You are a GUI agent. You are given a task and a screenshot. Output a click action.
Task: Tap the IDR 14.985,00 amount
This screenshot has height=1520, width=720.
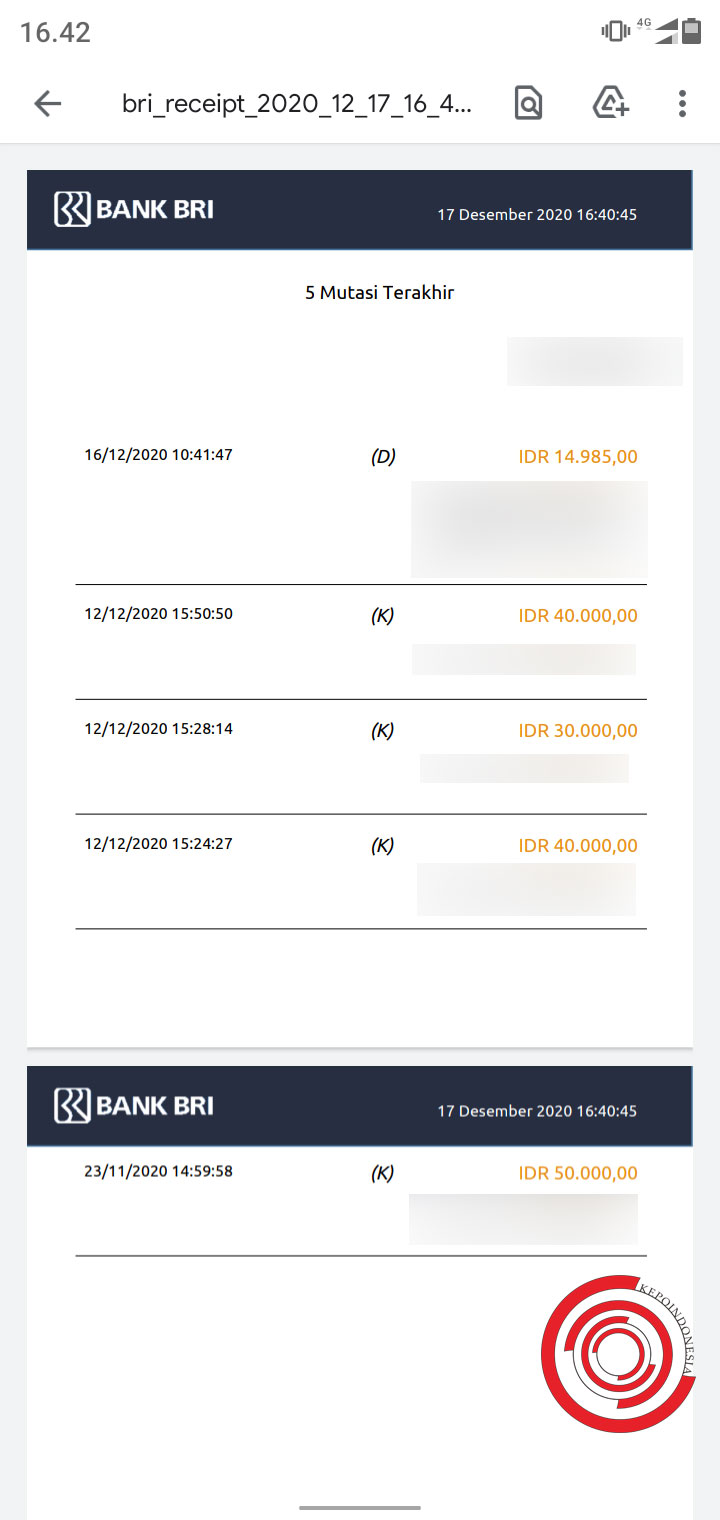(x=579, y=456)
